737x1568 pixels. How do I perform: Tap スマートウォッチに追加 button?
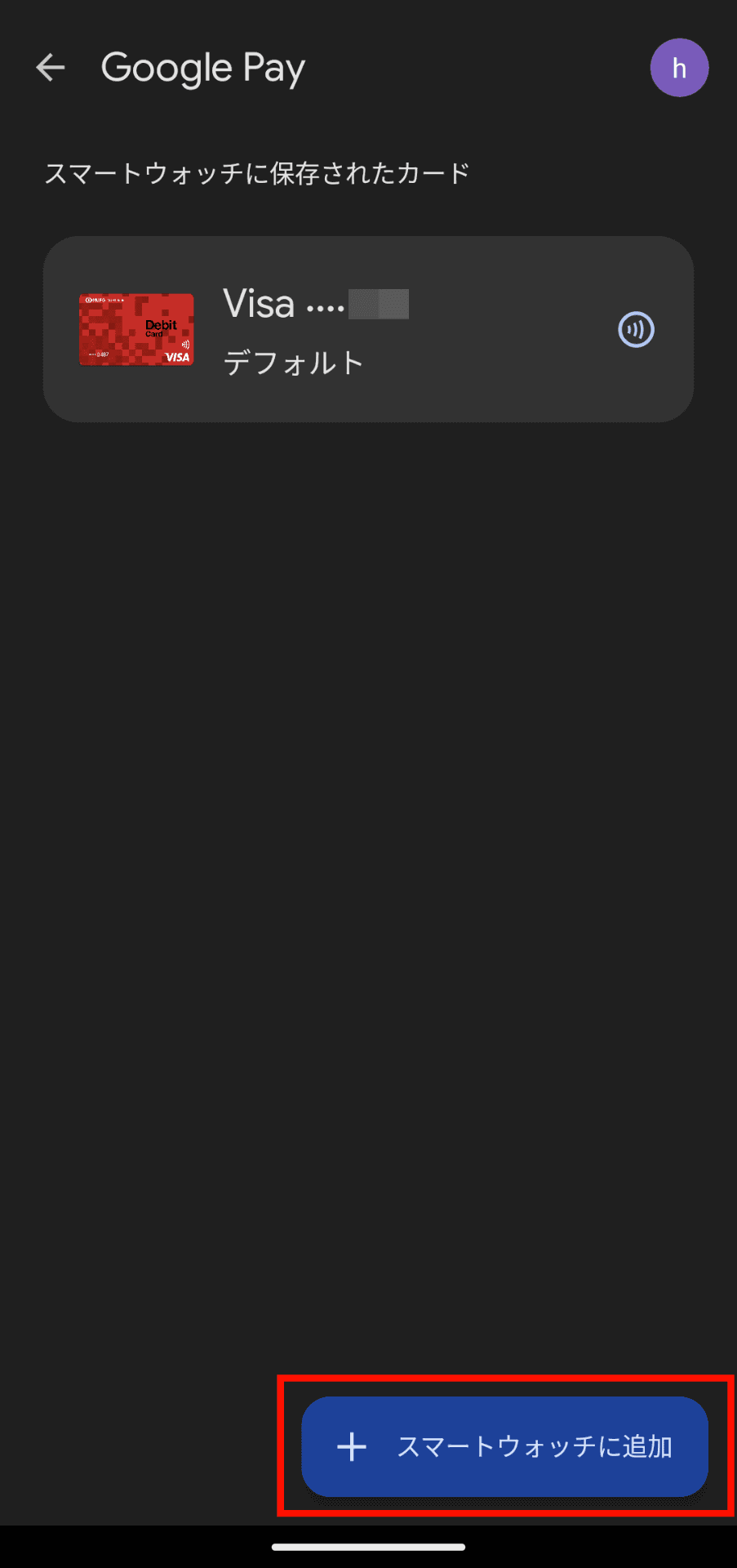click(x=504, y=1446)
